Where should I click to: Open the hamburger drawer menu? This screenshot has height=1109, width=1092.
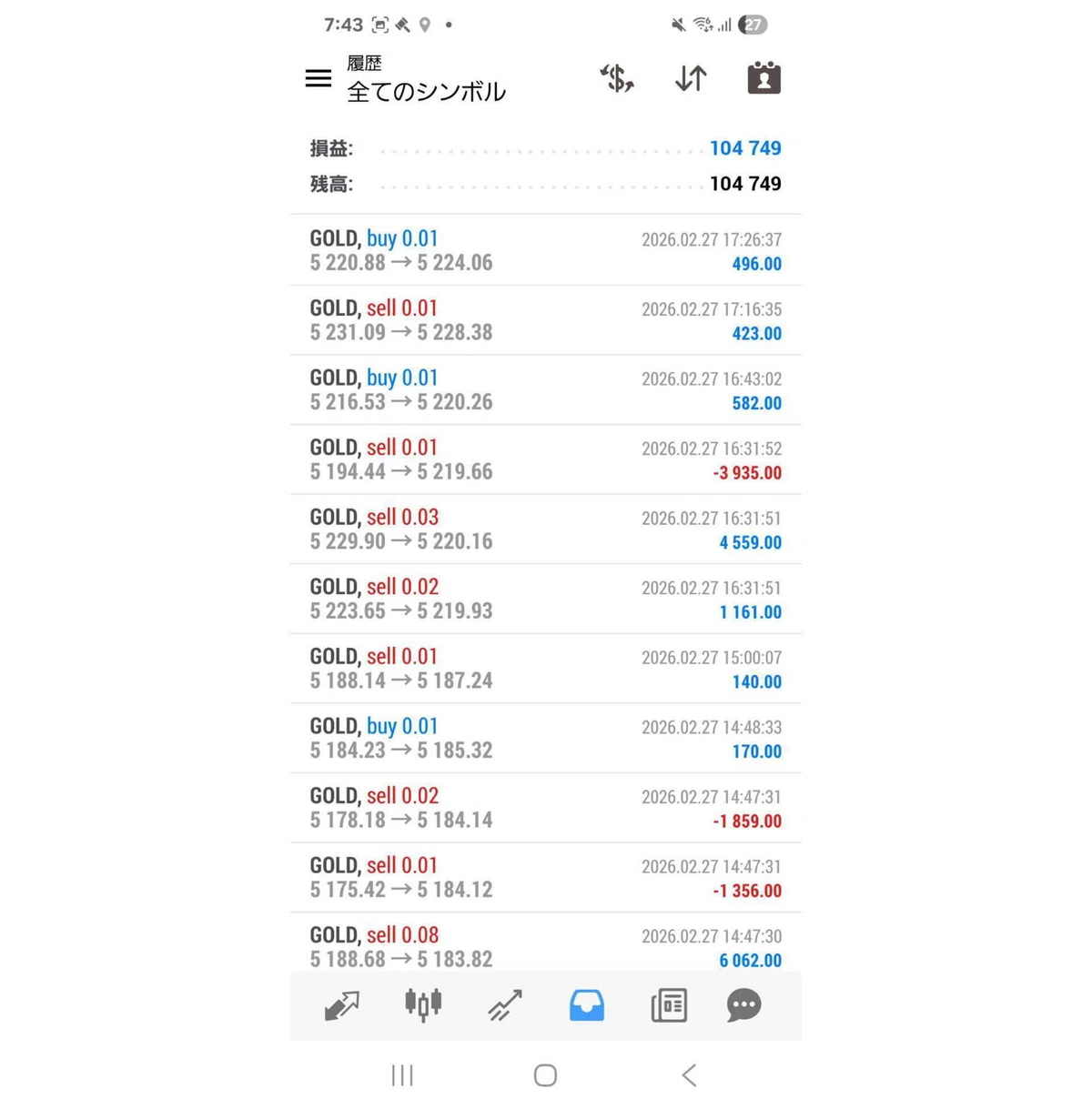tap(318, 78)
